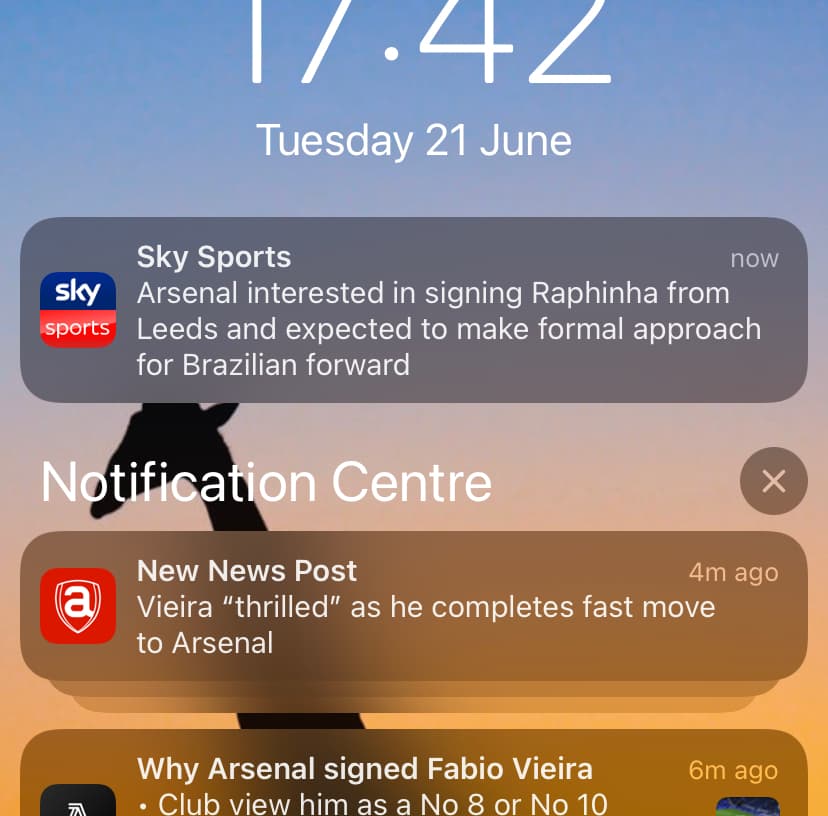Open Why Arsenal signed Fabio Vieira notification
This screenshot has width=828, height=816.
click(413, 780)
